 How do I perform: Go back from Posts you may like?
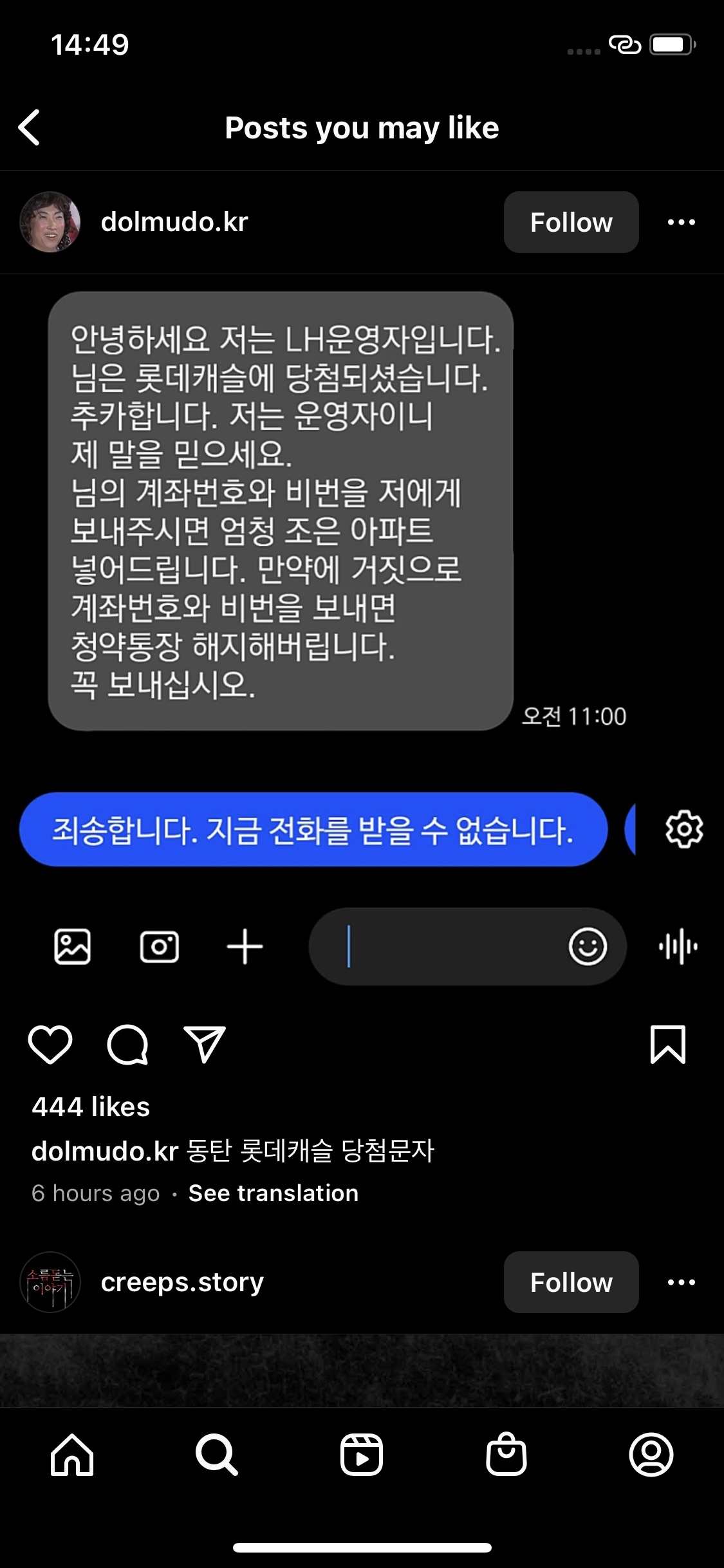30,127
